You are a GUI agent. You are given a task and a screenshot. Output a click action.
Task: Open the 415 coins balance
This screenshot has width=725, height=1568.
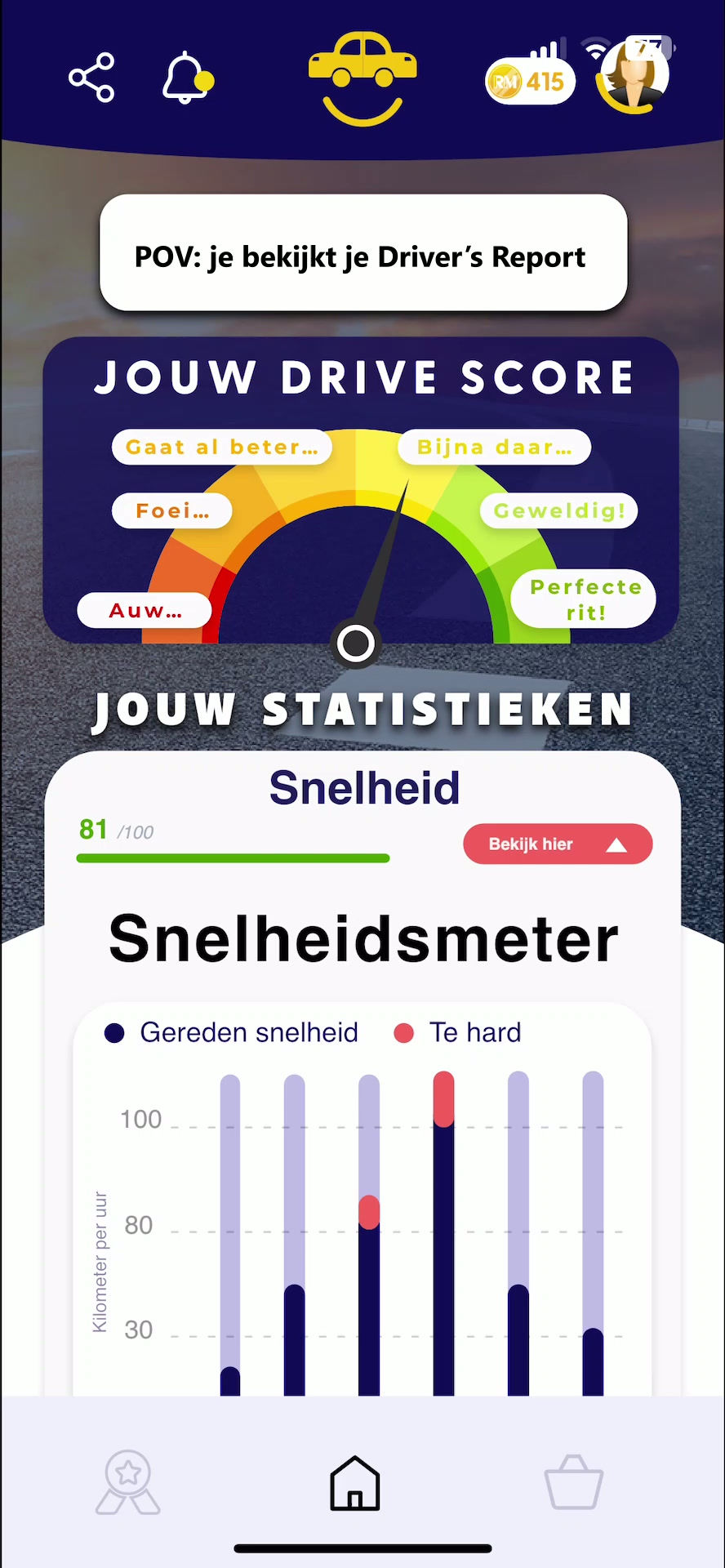[530, 81]
